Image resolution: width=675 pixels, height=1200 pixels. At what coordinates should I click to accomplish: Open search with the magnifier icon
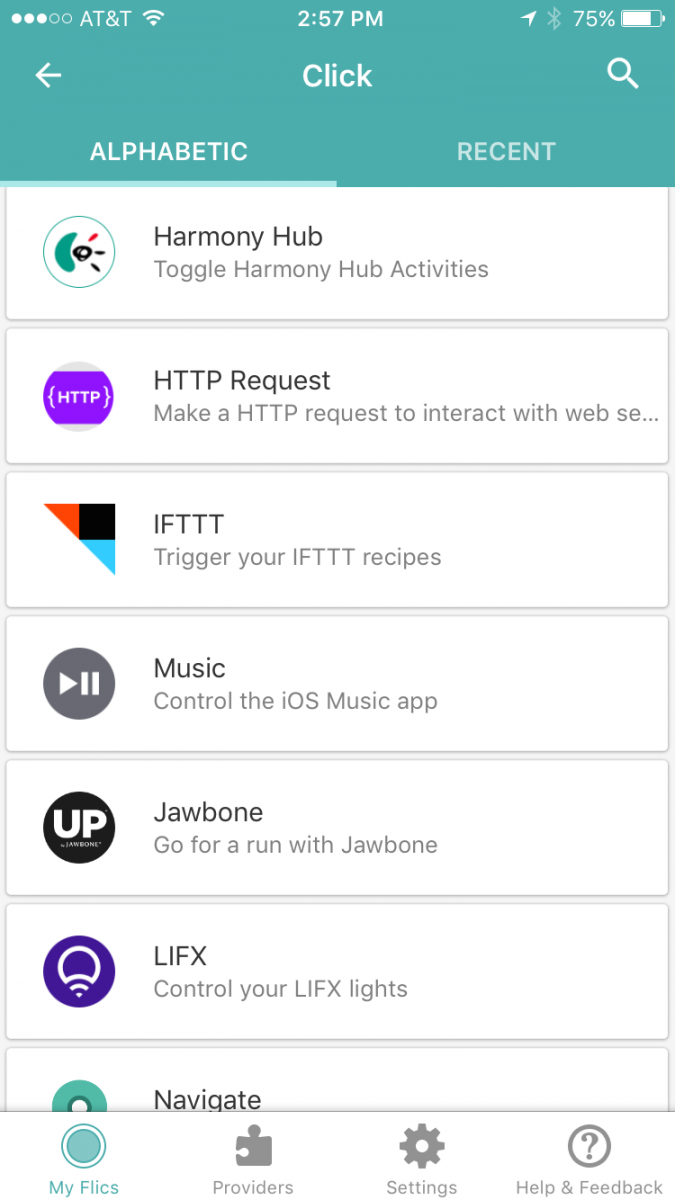[623, 74]
